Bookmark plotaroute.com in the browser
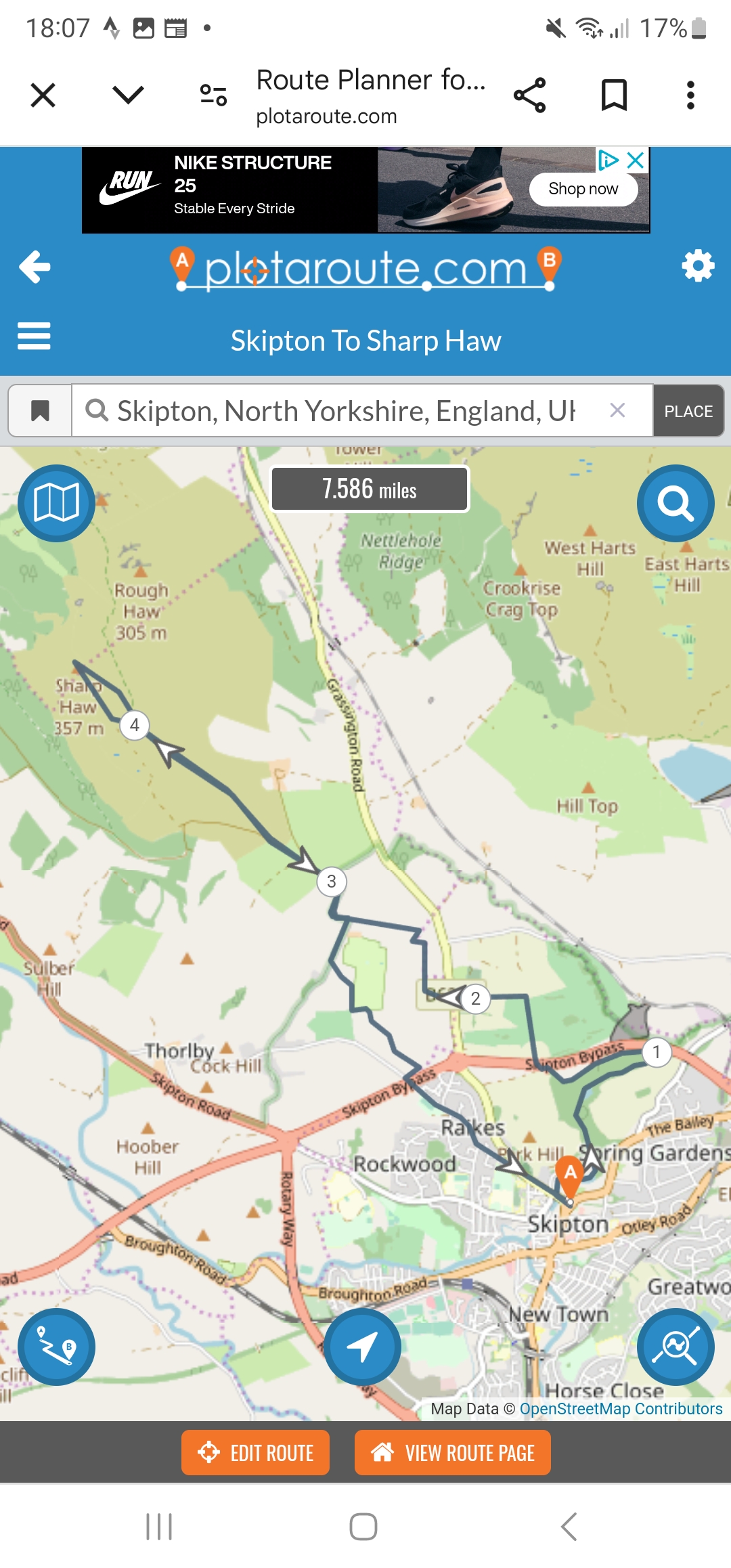 click(615, 95)
